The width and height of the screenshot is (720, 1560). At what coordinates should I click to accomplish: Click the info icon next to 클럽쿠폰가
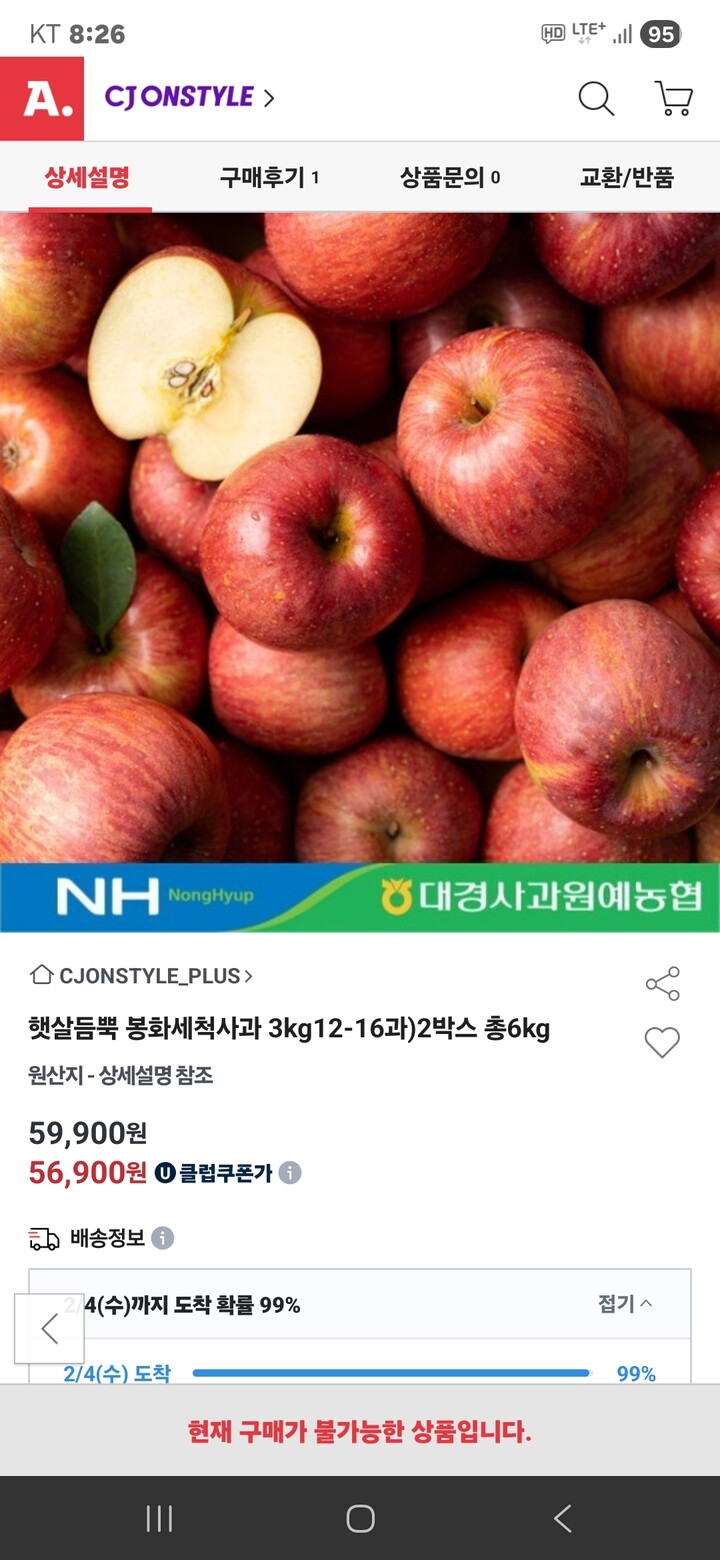point(291,1172)
